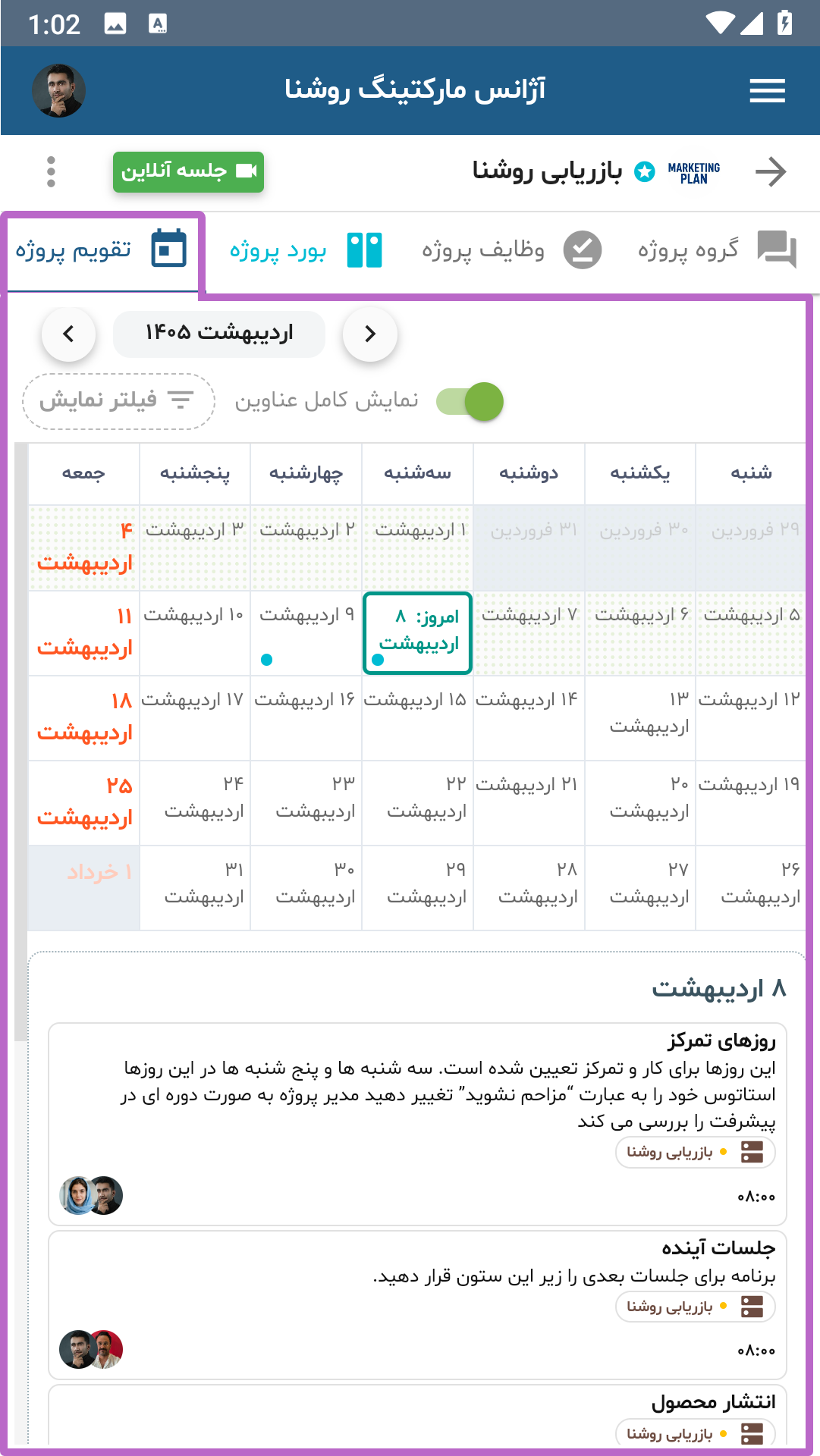The image size is (820, 1456).
Task: Open the روزهای تمرکز event card
Action: [x=417, y=1124]
